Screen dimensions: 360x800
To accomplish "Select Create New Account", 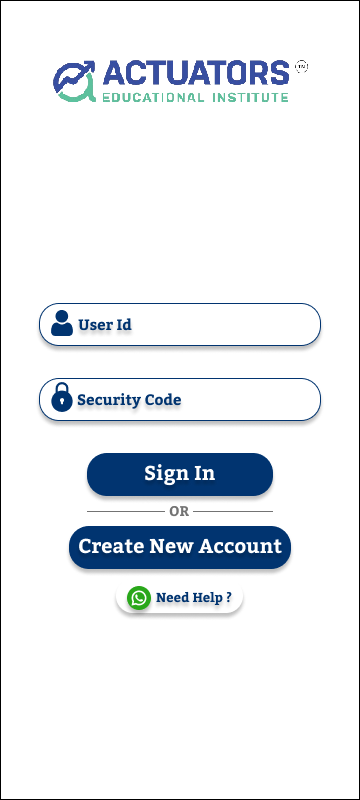I will (x=180, y=547).
